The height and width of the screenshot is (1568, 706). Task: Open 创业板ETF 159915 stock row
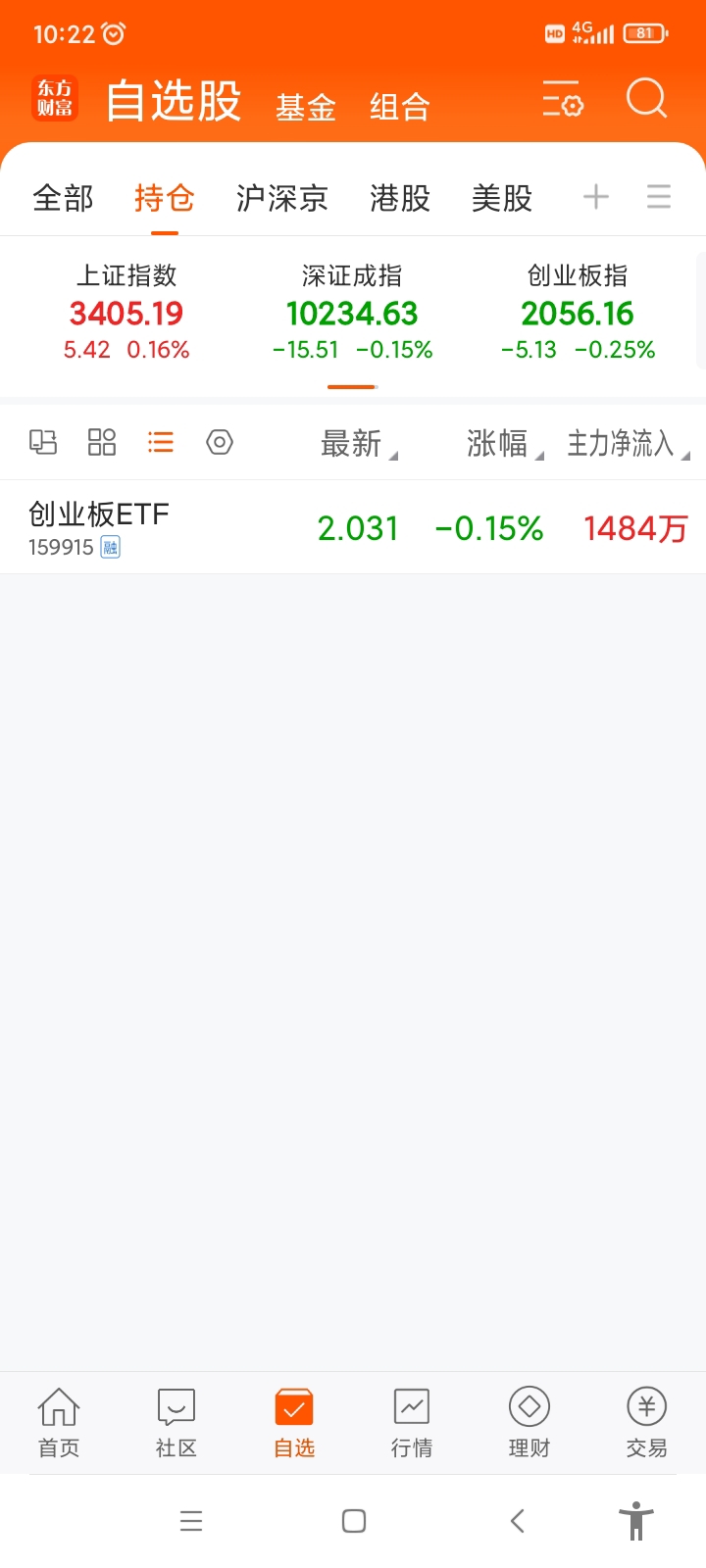click(x=353, y=528)
